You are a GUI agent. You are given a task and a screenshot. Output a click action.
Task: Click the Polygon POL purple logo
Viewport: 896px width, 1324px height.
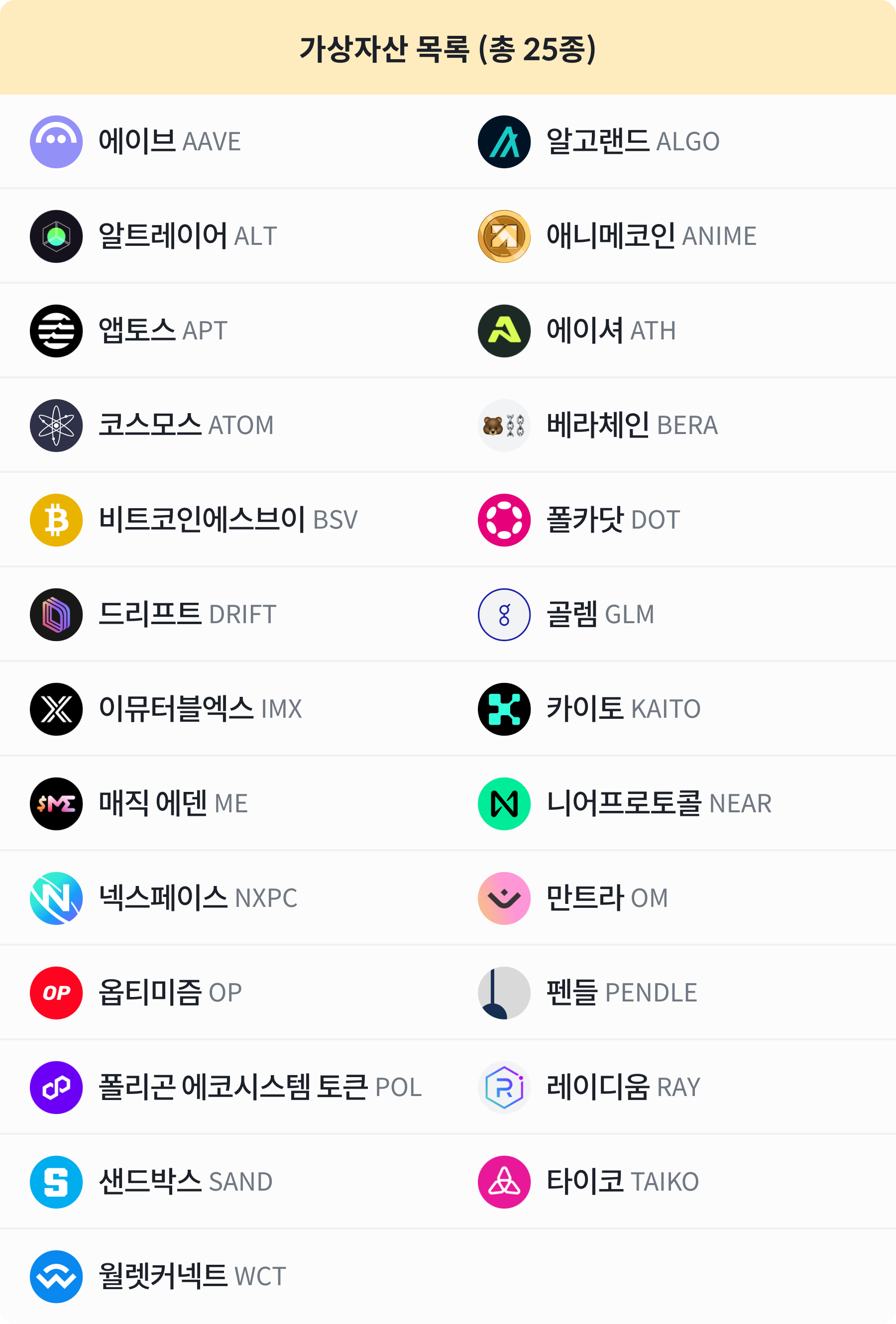[56, 1087]
